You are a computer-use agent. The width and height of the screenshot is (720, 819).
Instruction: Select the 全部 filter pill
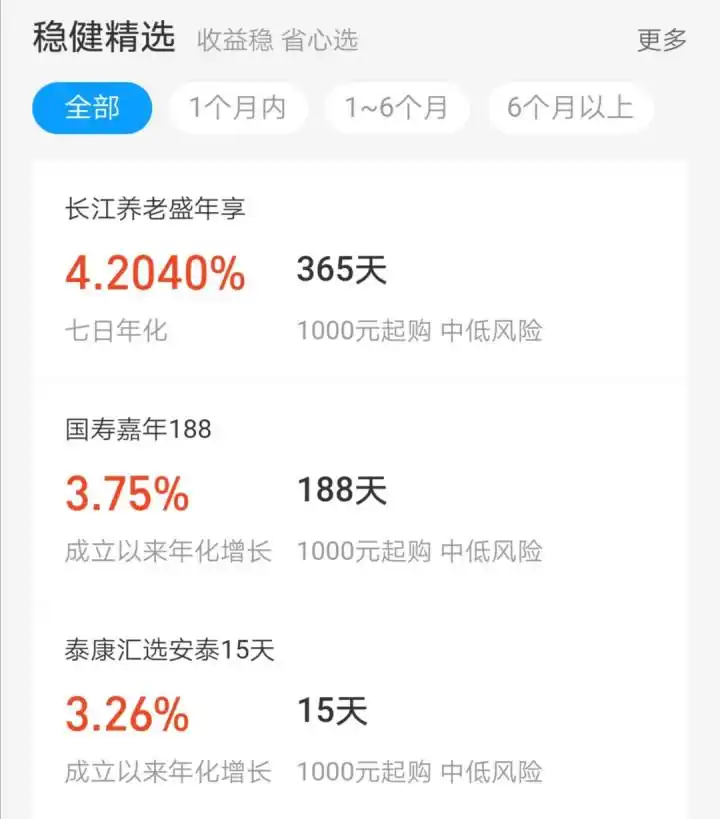tap(91, 107)
